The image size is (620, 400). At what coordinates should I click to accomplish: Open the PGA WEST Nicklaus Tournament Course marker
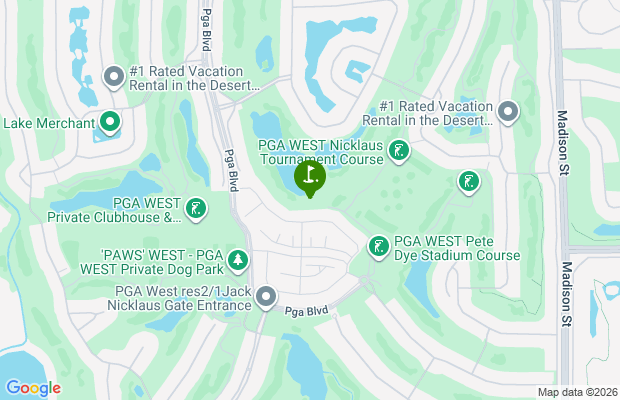[399, 152]
